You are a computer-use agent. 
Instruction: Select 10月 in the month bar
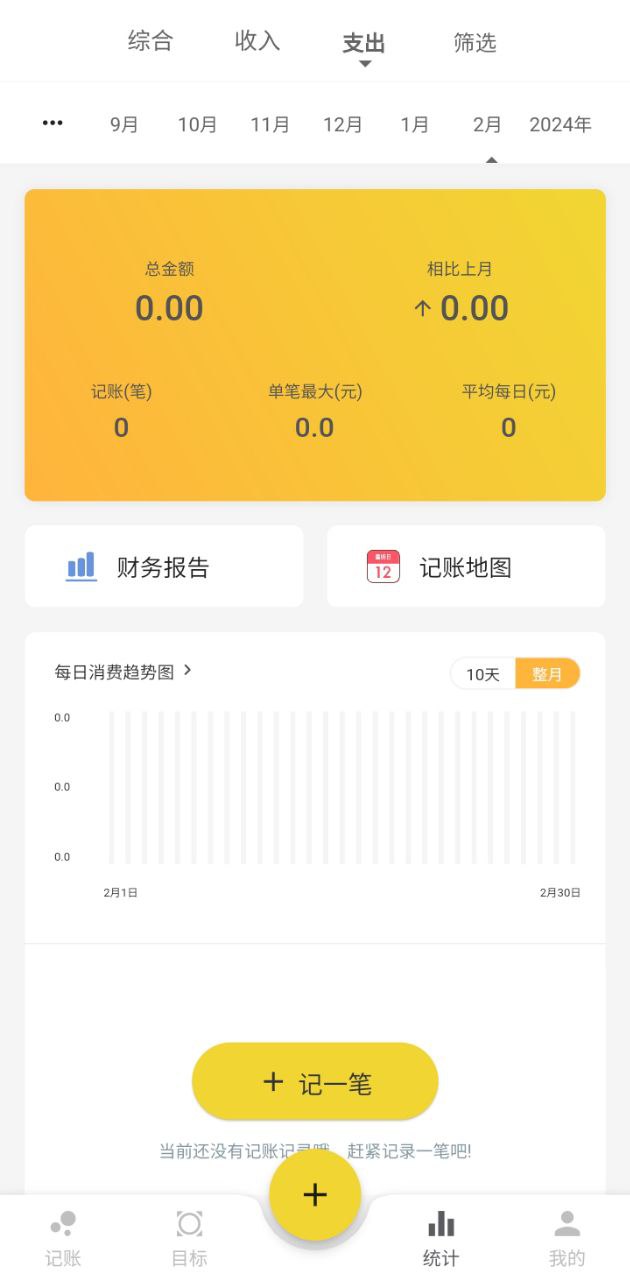tap(197, 124)
